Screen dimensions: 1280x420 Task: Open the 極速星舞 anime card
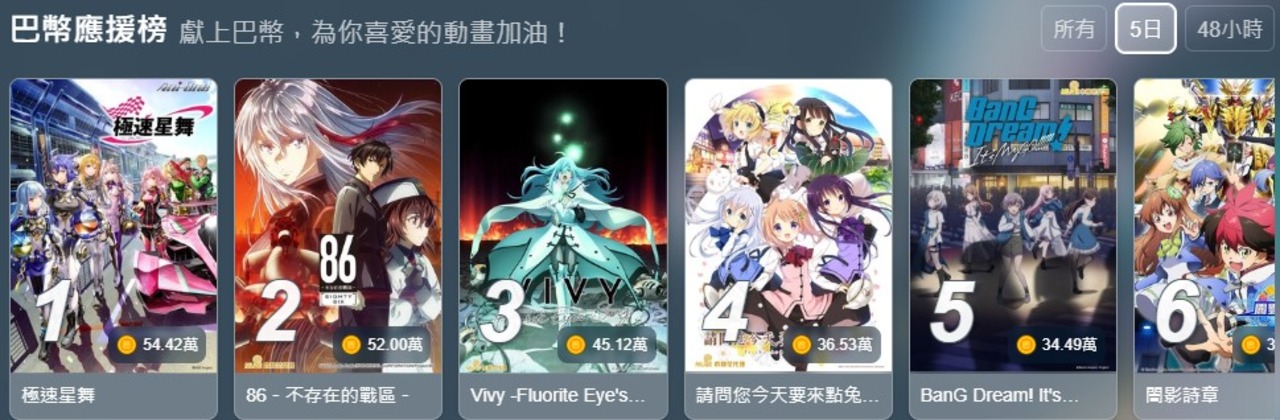coord(113,230)
